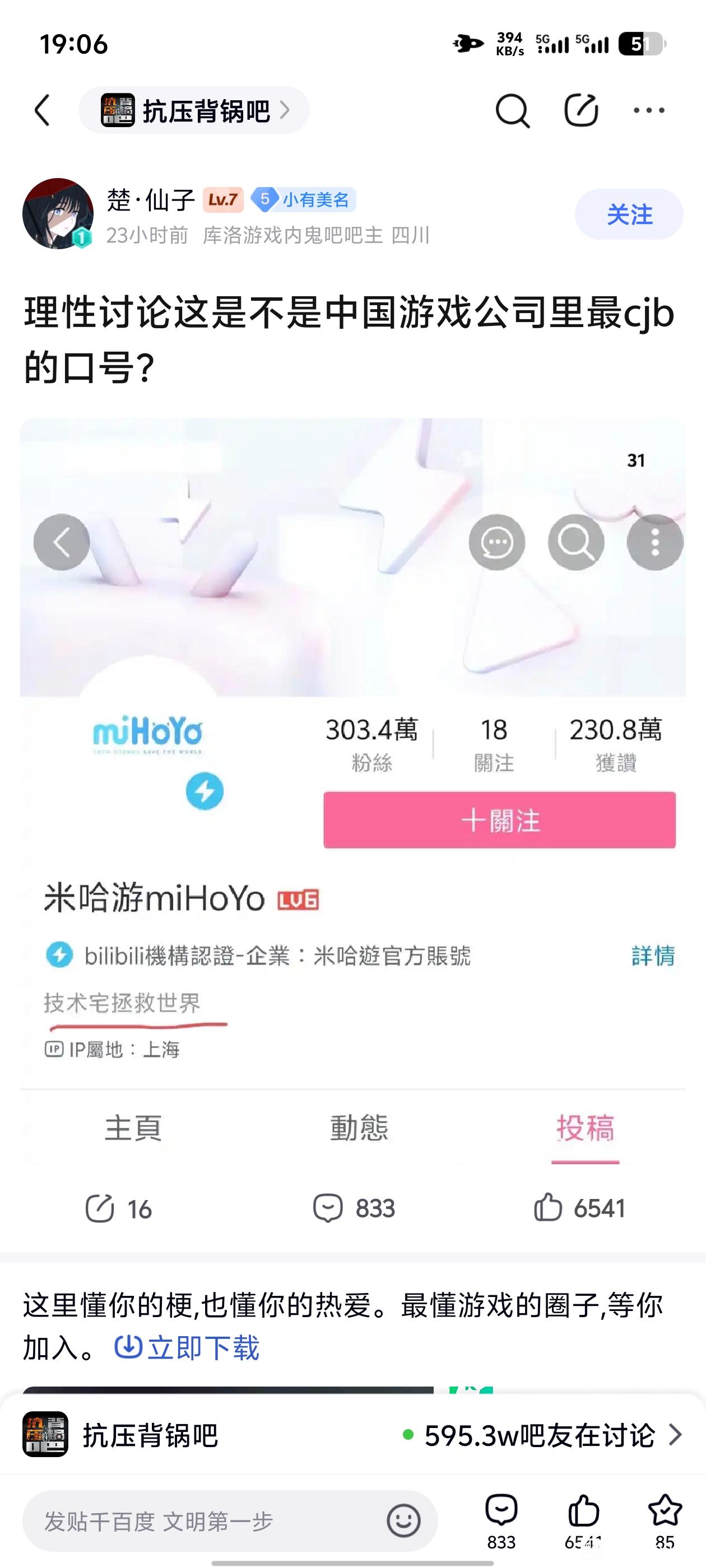Image resolution: width=706 pixels, height=1568 pixels.
Task: Follow the author with the 关注 button
Action: [629, 214]
